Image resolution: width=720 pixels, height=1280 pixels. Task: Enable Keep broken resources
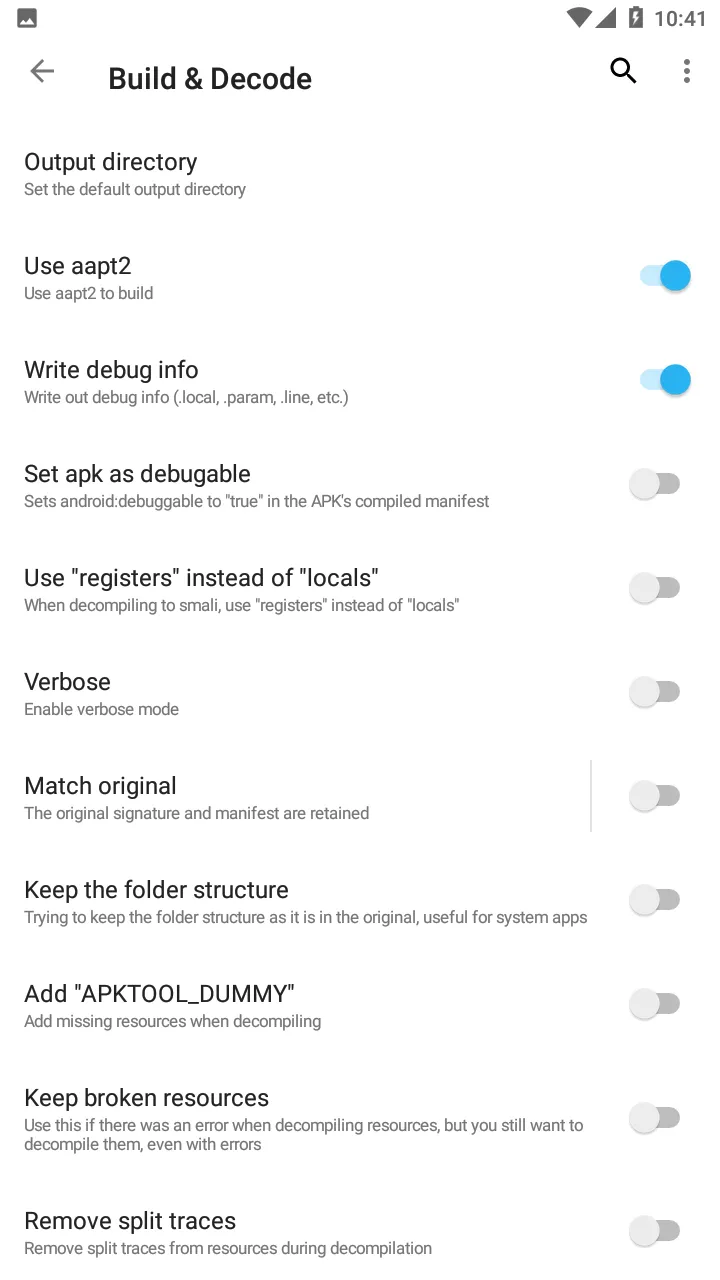tap(656, 1118)
